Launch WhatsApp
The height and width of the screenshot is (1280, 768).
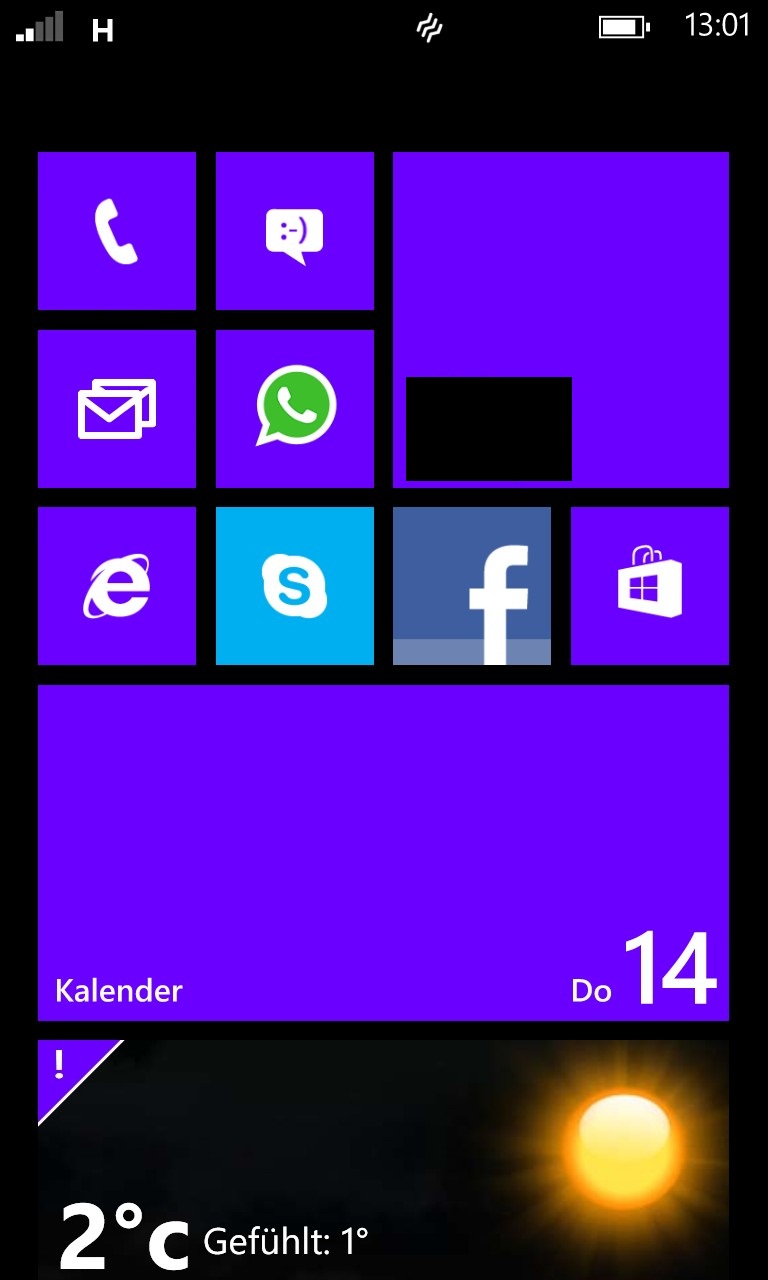click(x=295, y=409)
